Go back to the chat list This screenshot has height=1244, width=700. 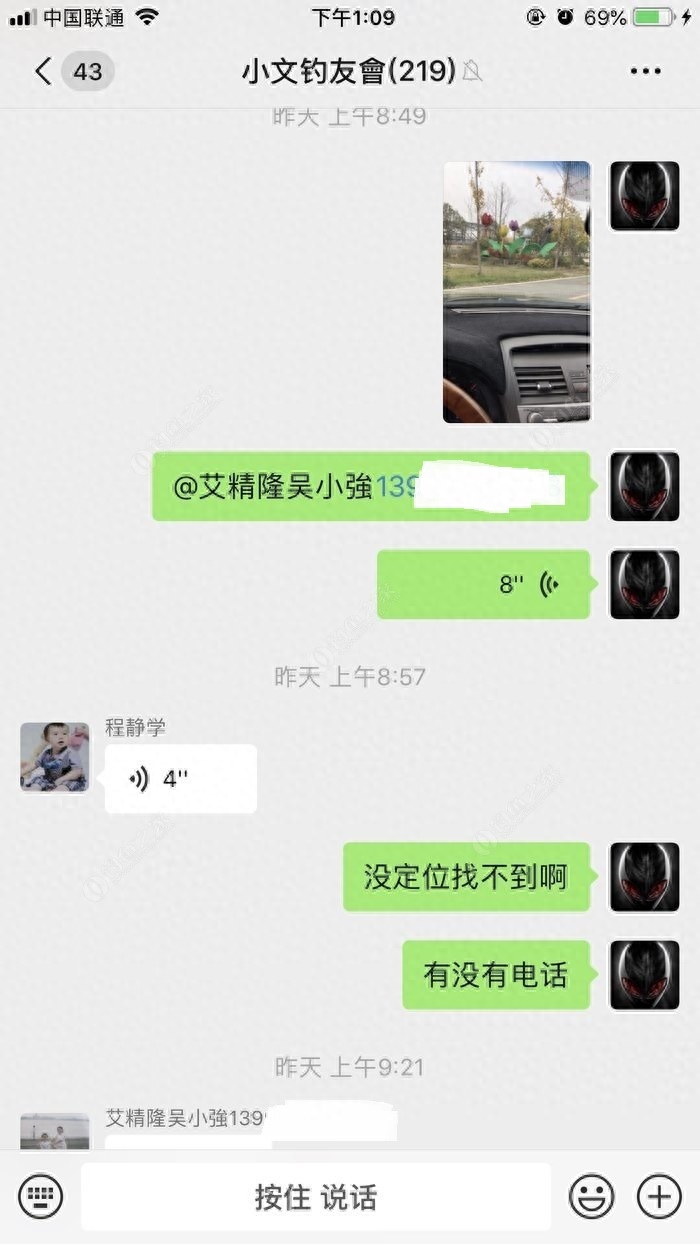tap(44, 72)
